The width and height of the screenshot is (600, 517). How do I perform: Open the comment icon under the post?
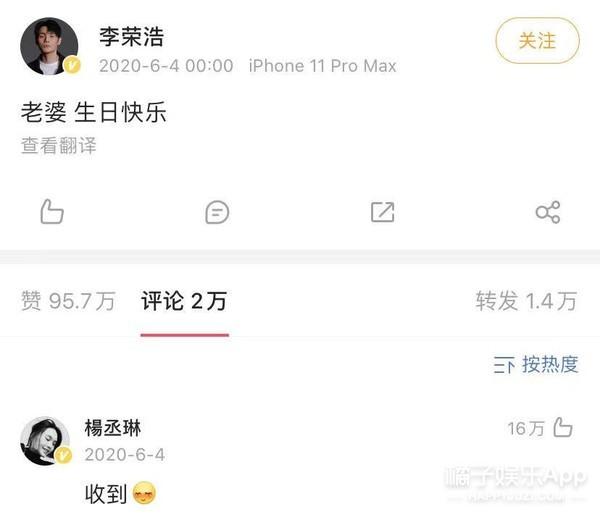pyautogui.click(x=217, y=211)
